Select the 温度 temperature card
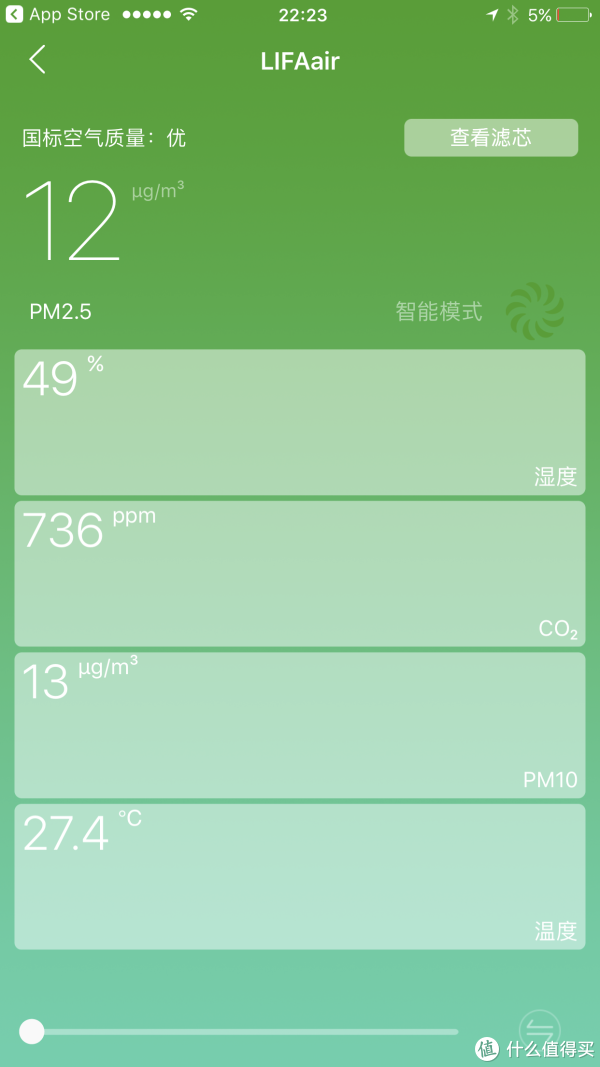This screenshot has height=1067, width=600. pyautogui.click(x=300, y=877)
